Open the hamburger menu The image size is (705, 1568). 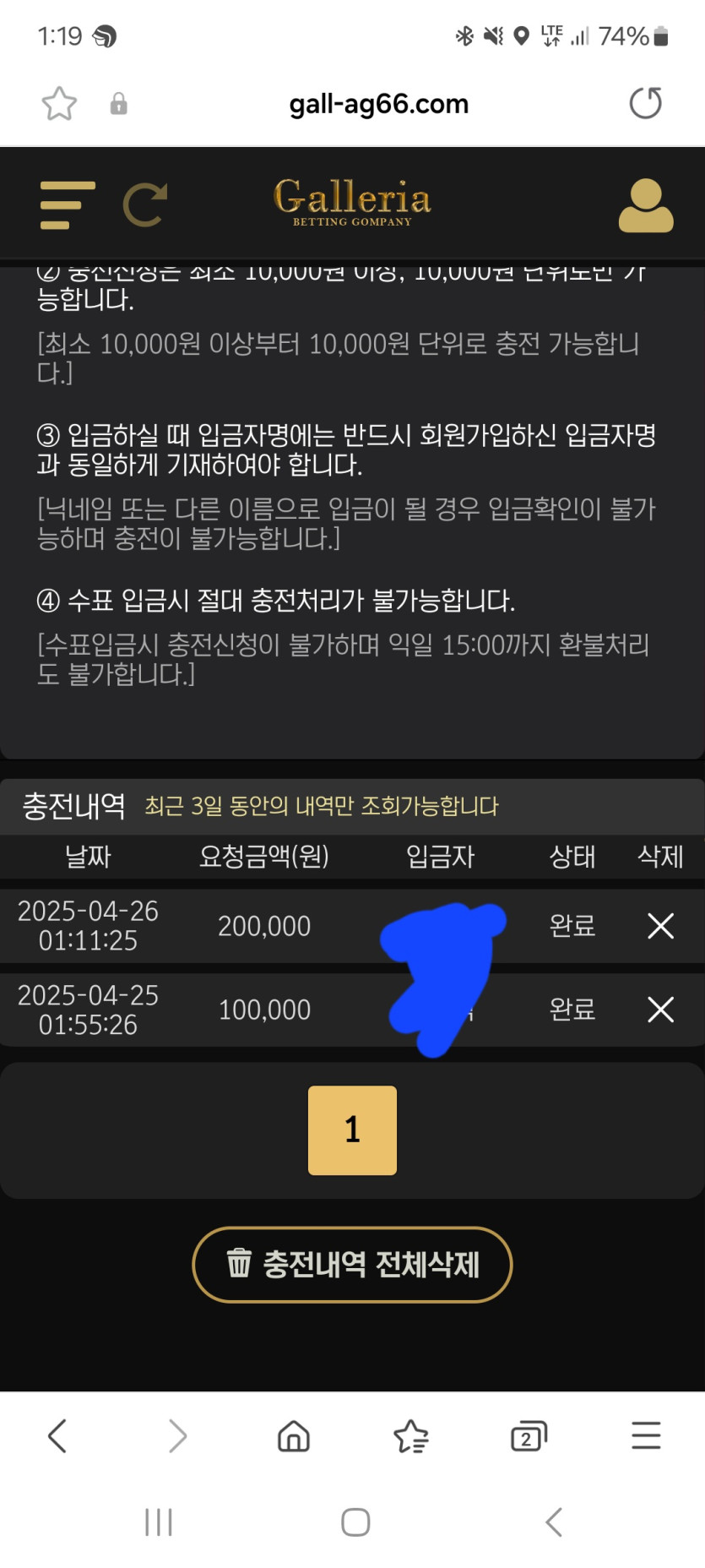point(68,205)
